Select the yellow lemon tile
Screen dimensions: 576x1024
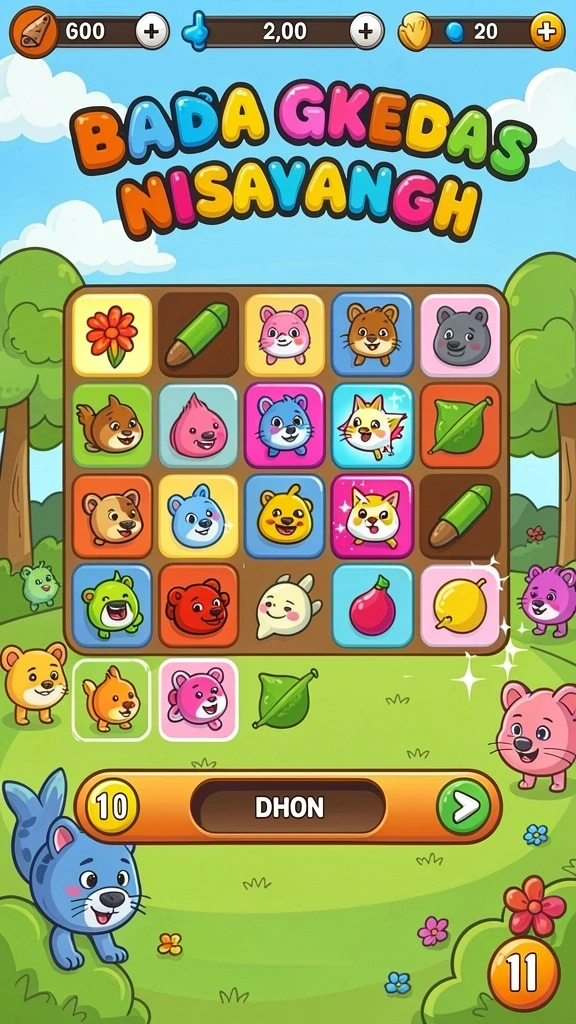coord(460,605)
